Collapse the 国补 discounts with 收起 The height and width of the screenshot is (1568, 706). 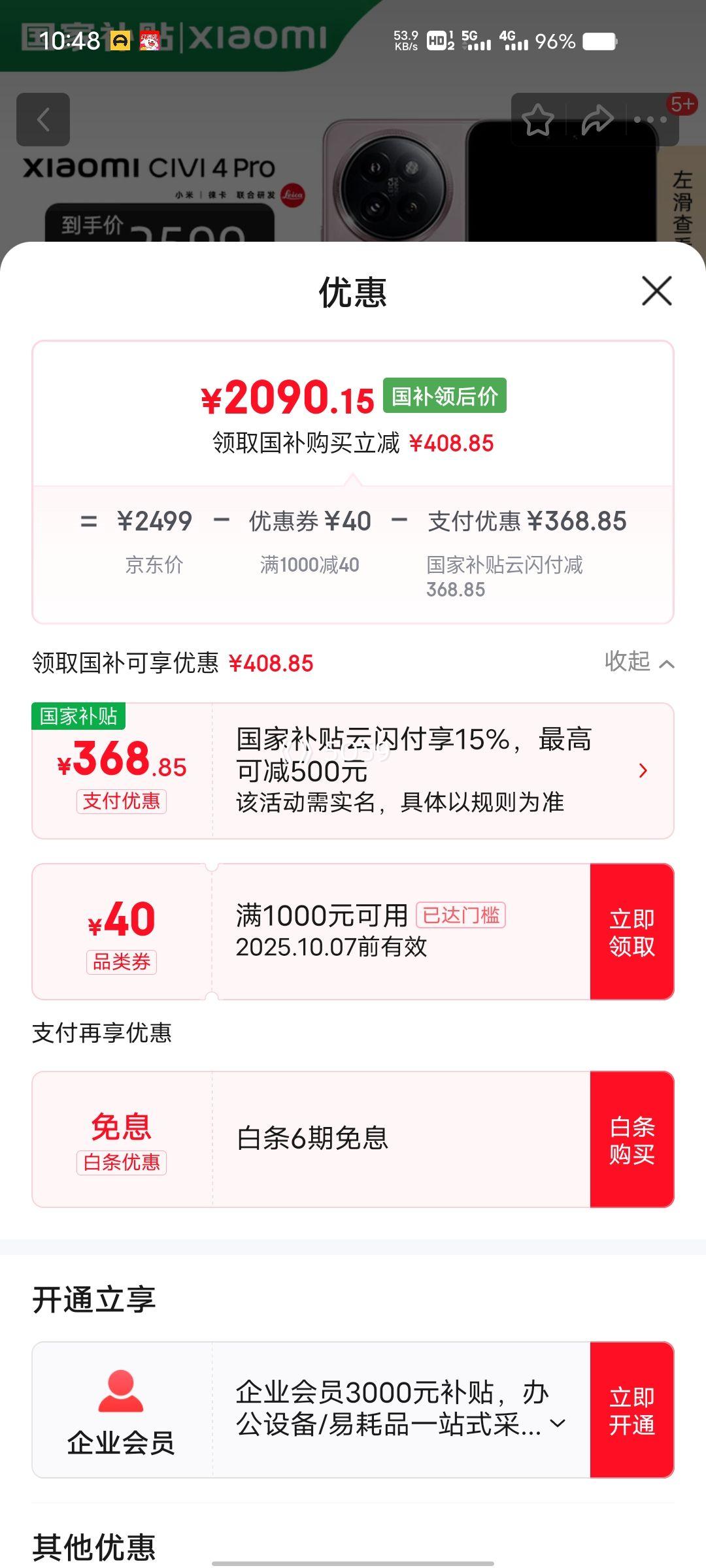(x=639, y=662)
